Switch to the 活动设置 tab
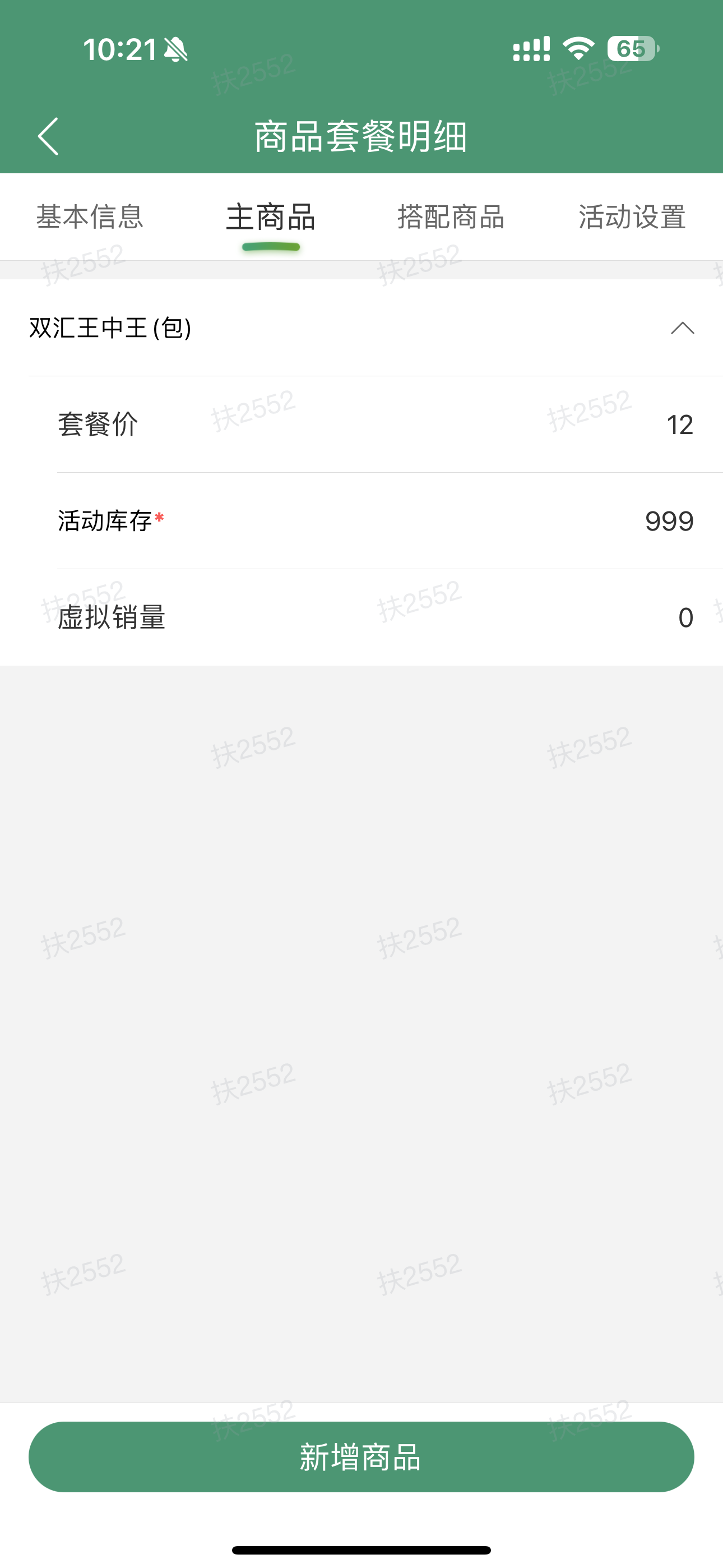Image resolution: width=723 pixels, height=1568 pixels. coord(632,217)
